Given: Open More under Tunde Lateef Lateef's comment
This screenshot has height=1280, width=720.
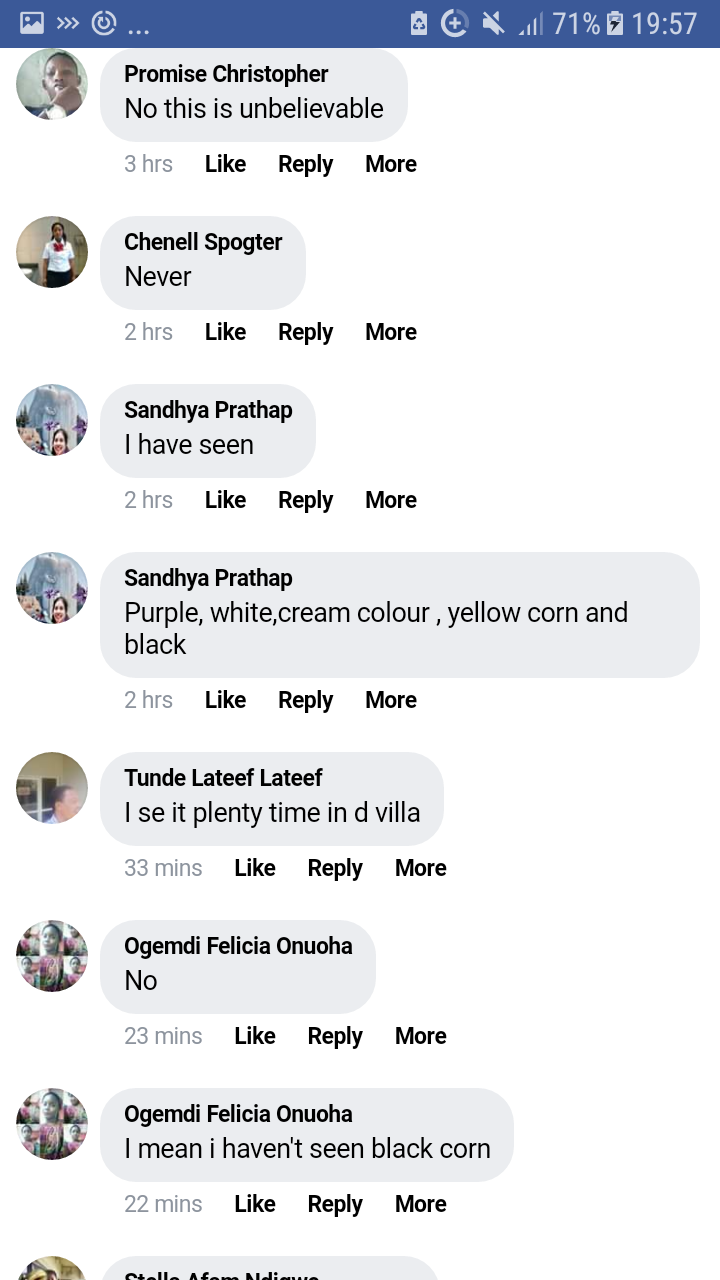Looking at the screenshot, I should coord(420,868).
